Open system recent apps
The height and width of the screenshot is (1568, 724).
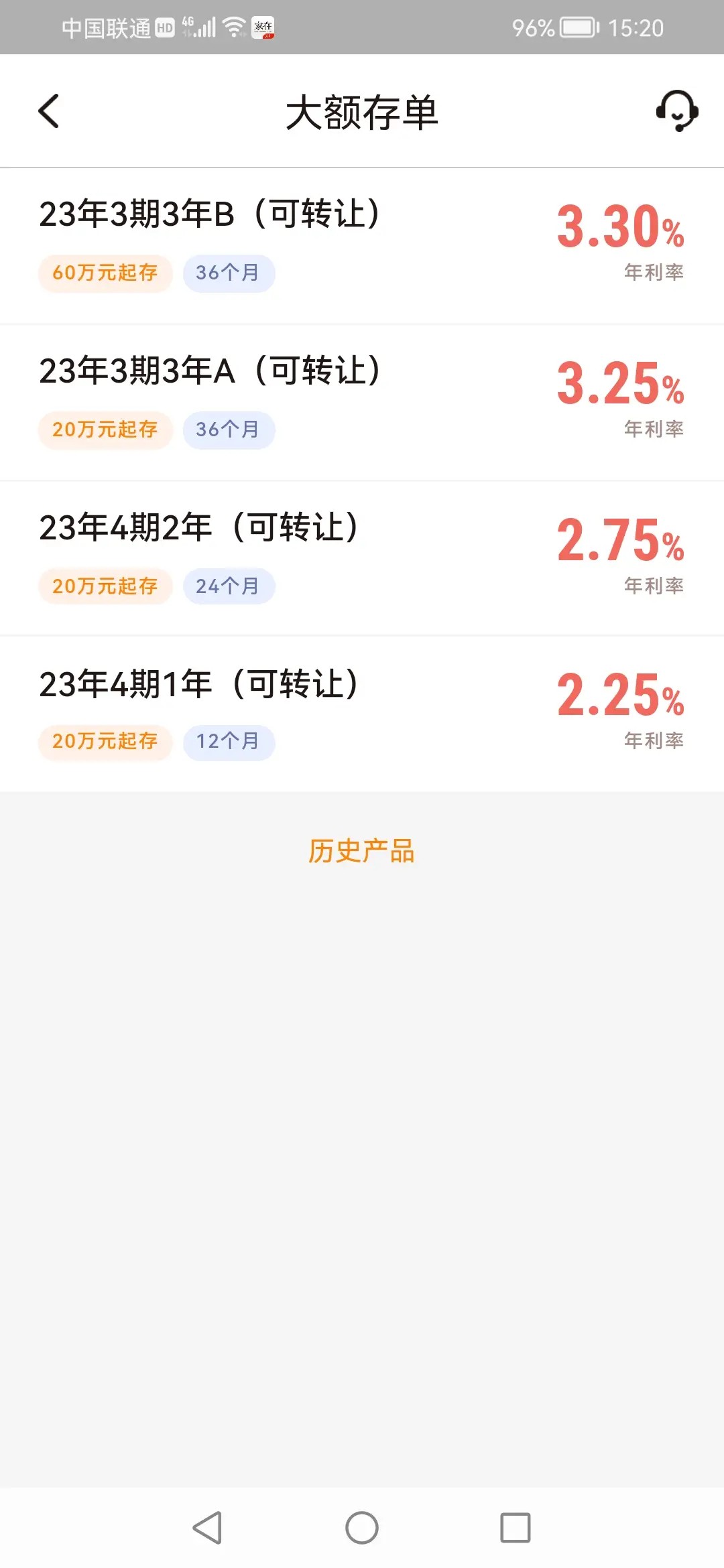pos(515,1528)
